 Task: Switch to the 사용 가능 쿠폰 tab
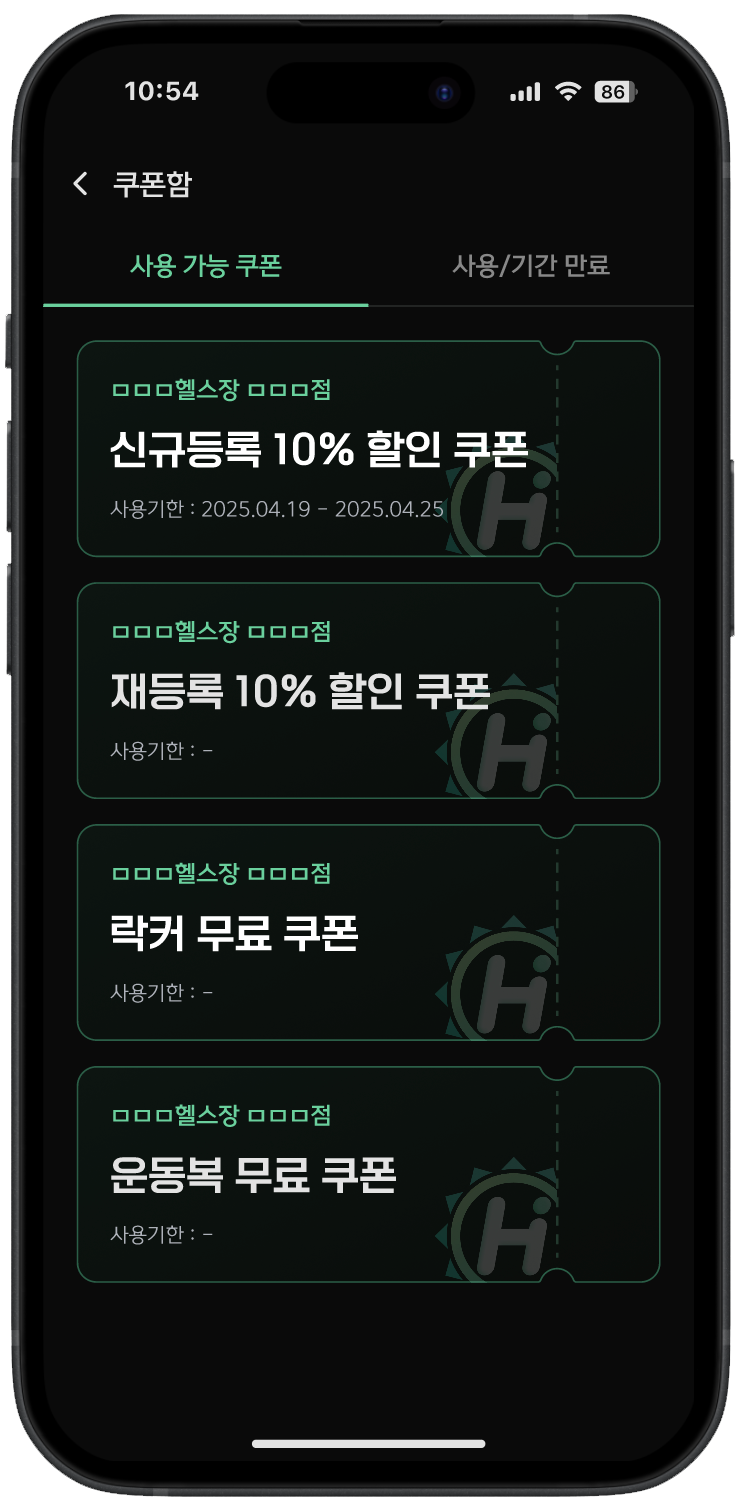tap(206, 266)
